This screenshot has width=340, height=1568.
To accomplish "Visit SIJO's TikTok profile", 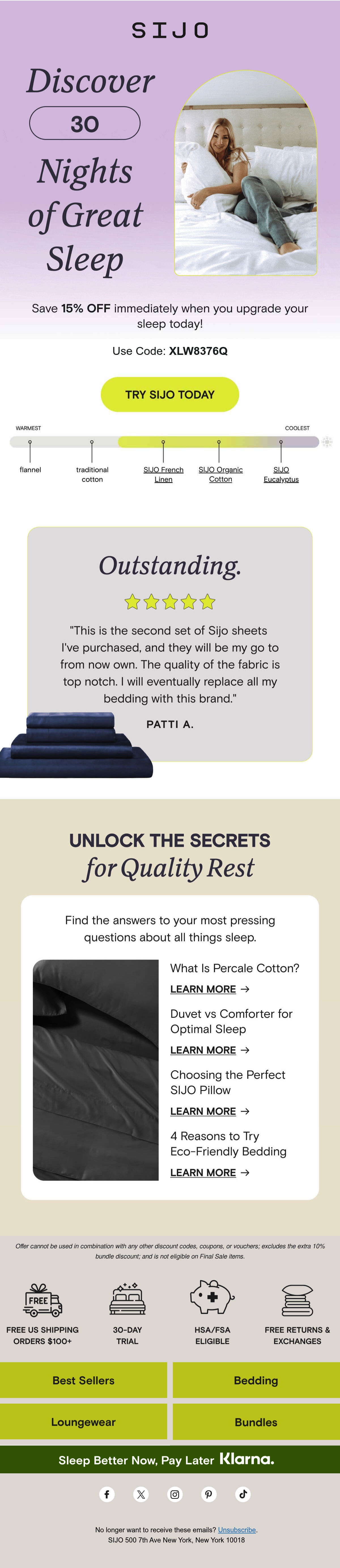I will [x=243, y=1494].
